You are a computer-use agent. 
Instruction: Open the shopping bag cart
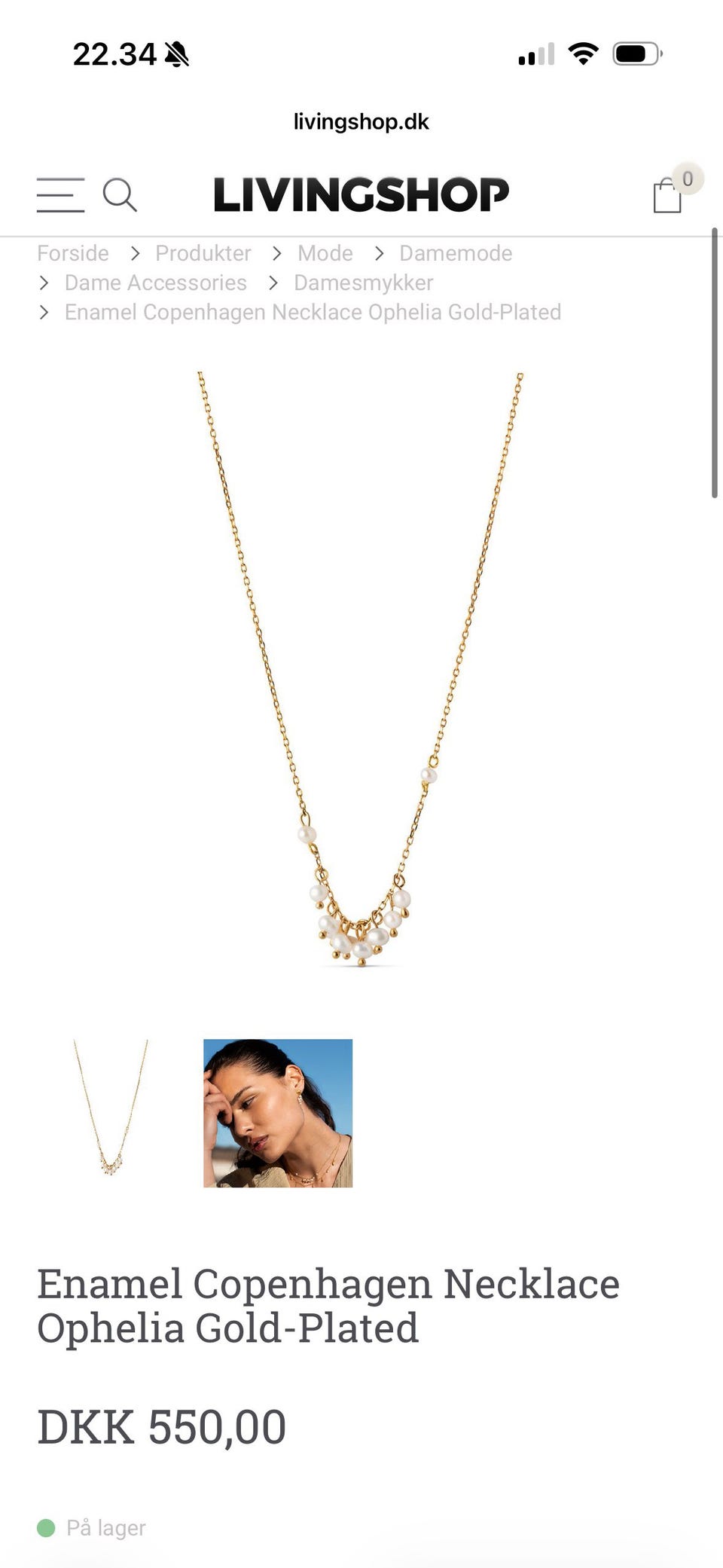pos(668,196)
